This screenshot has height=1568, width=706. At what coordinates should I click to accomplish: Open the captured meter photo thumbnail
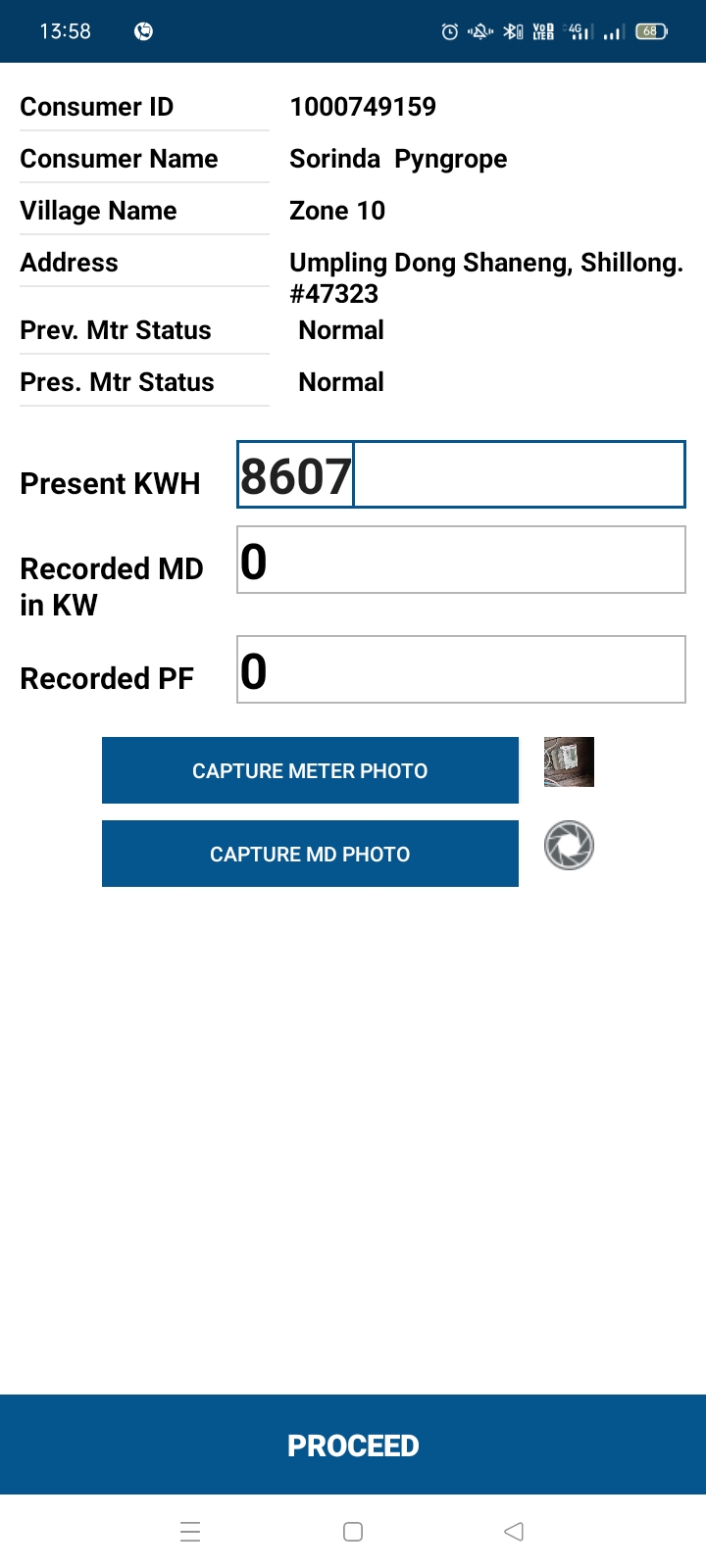coord(569,761)
